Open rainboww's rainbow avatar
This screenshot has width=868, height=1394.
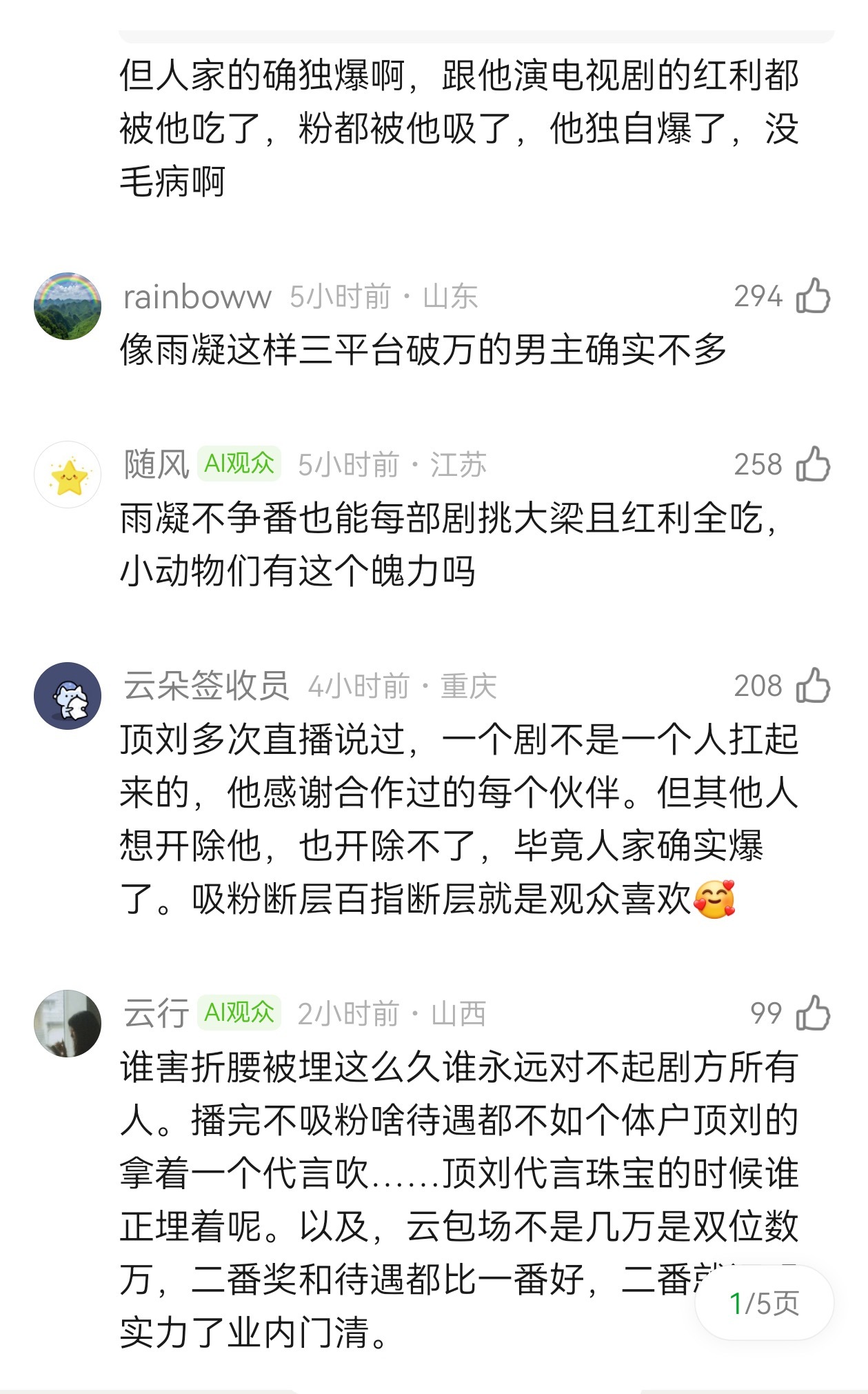click(x=66, y=302)
